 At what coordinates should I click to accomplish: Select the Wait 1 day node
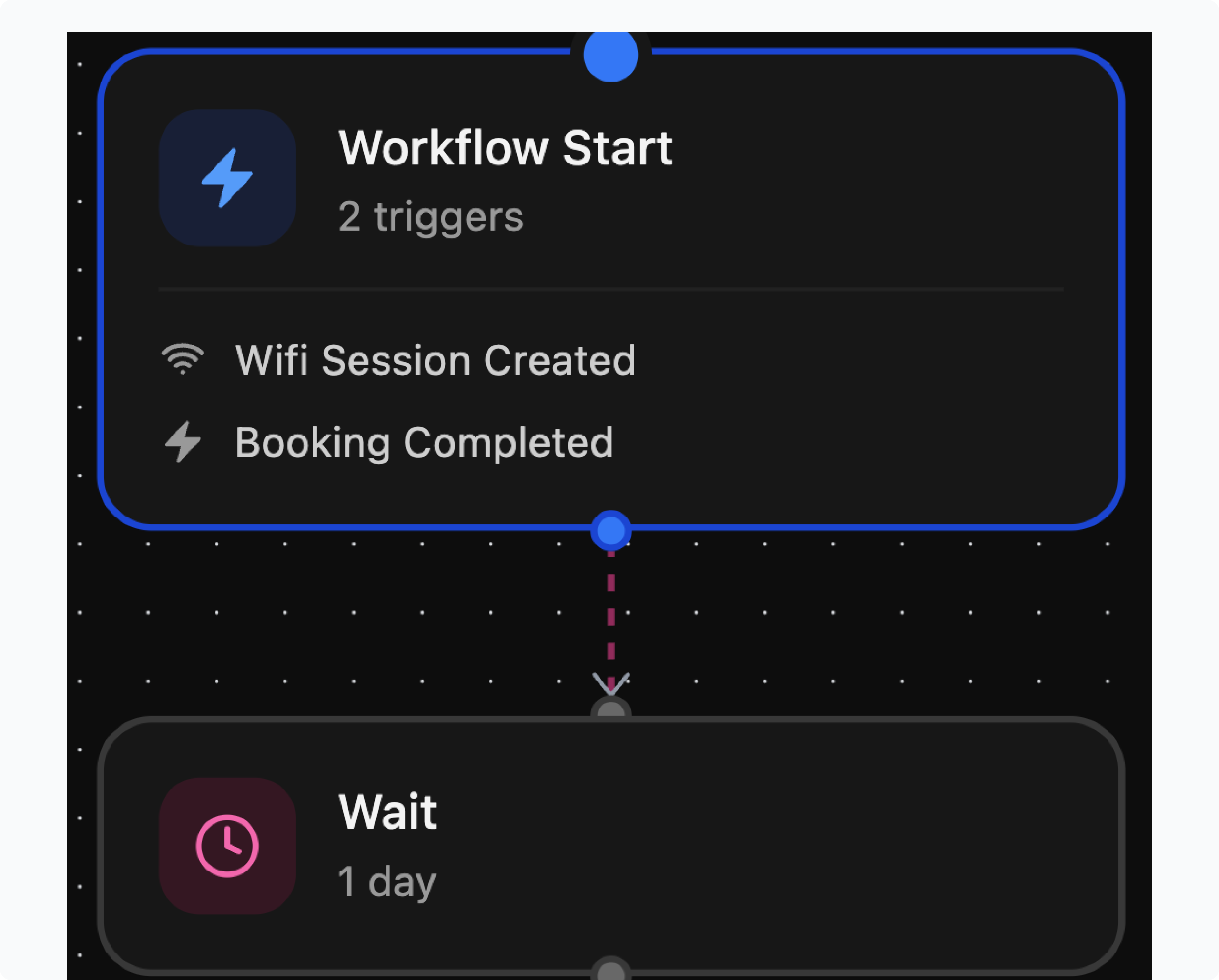[387, 845]
